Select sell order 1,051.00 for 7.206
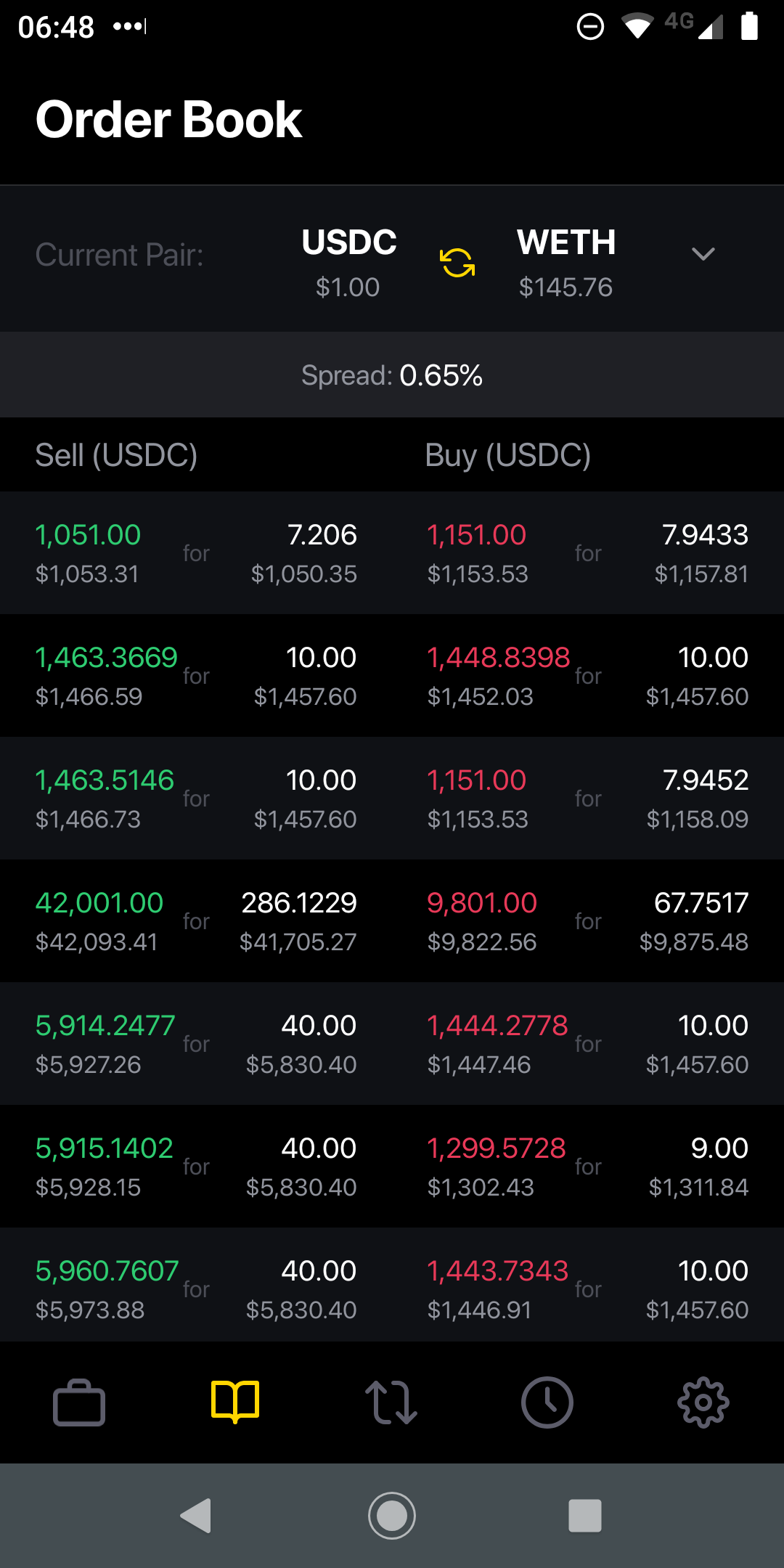 (196, 553)
